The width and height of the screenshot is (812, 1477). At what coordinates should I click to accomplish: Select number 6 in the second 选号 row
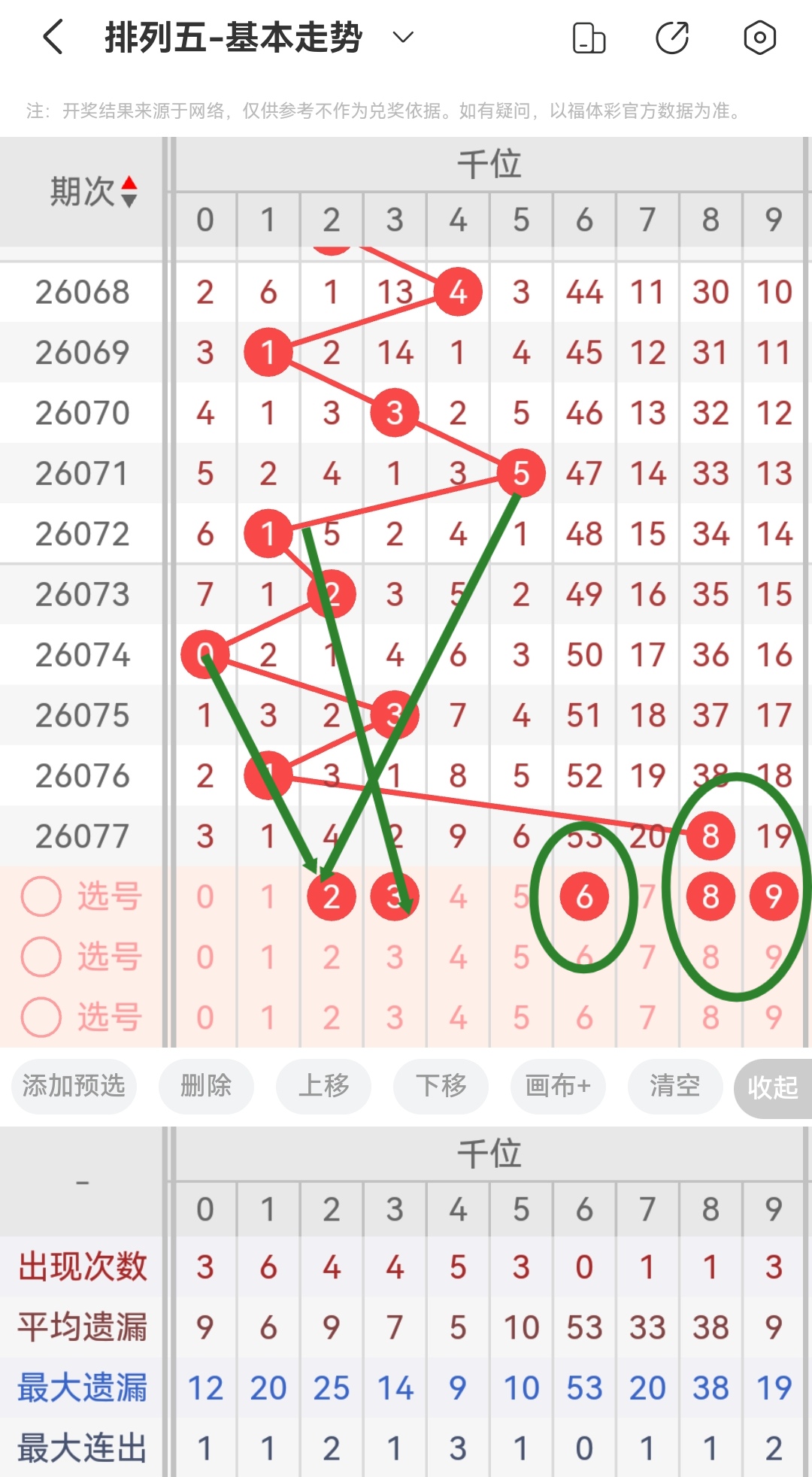click(x=584, y=956)
